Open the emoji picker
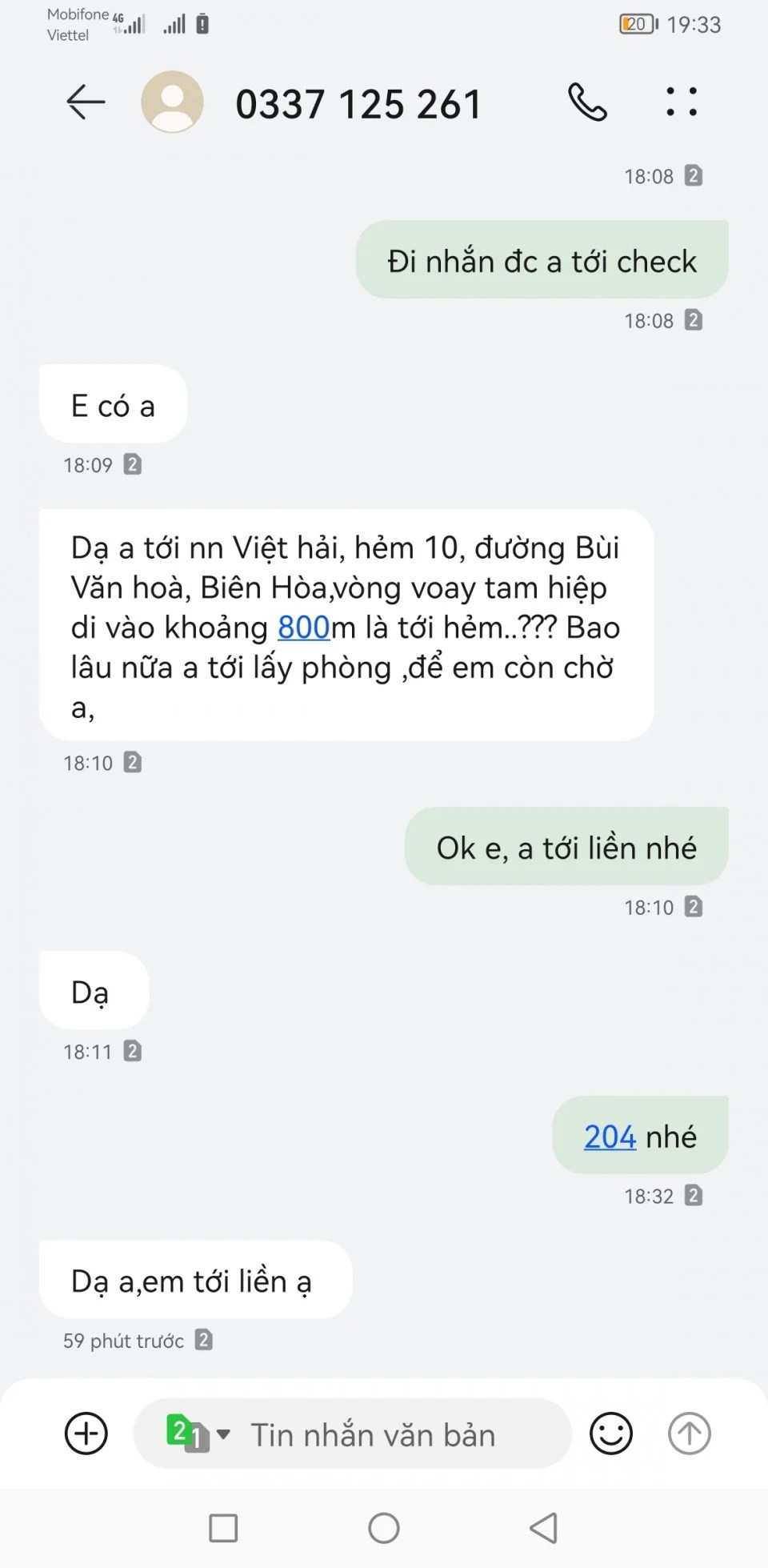The width and height of the screenshot is (768, 1568). tap(611, 1434)
